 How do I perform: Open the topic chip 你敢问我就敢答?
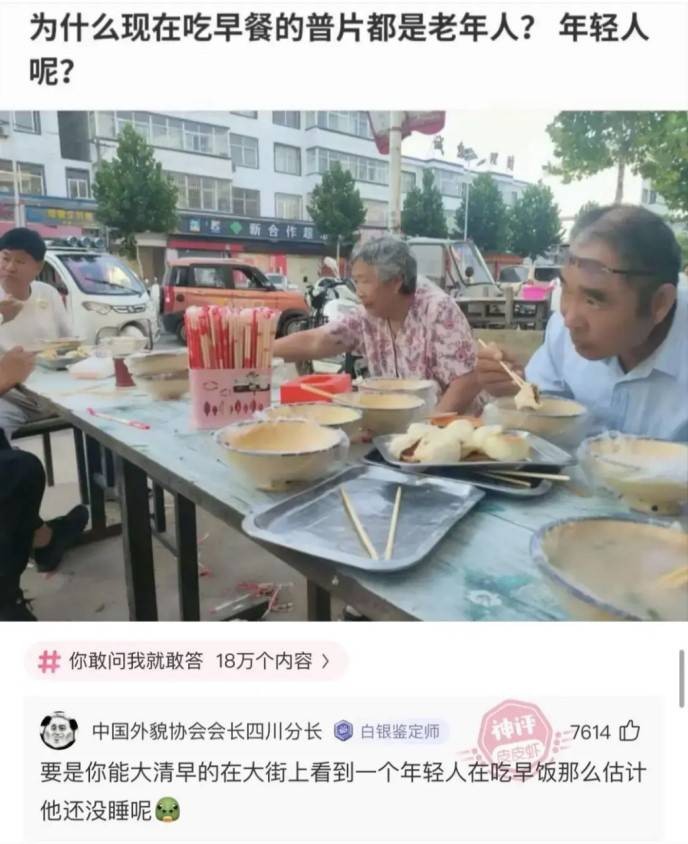tap(186, 661)
